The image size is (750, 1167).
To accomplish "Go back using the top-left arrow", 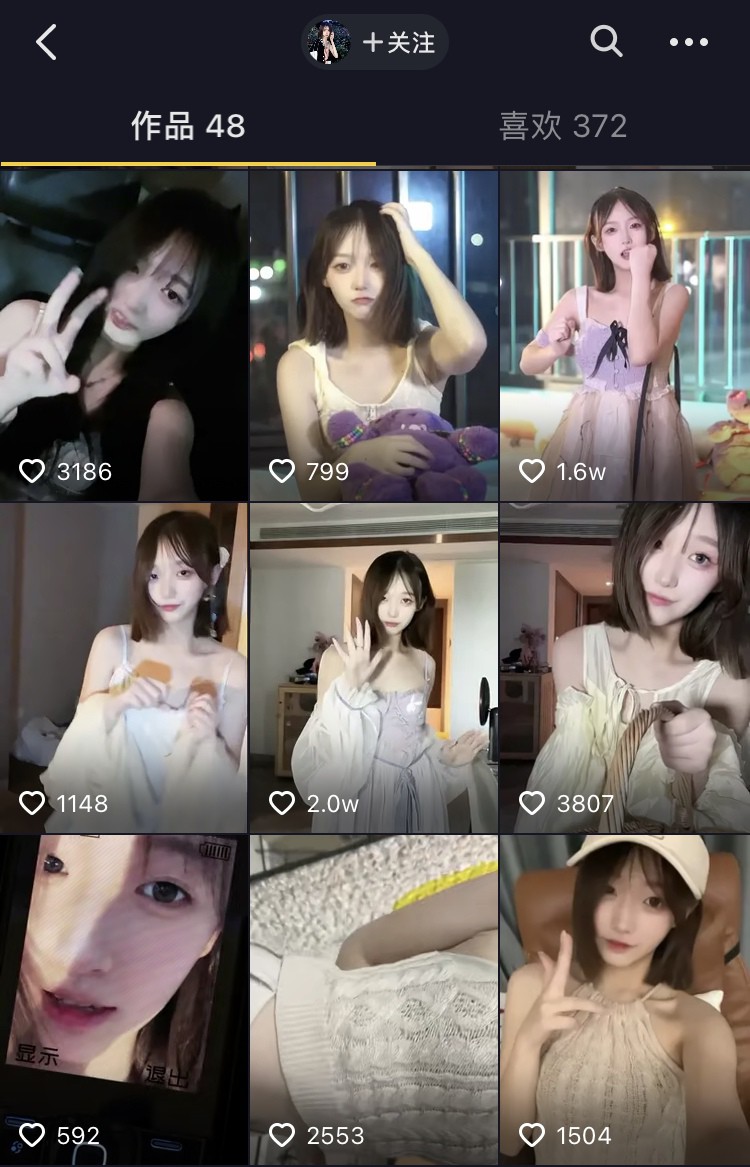I will (x=46, y=43).
